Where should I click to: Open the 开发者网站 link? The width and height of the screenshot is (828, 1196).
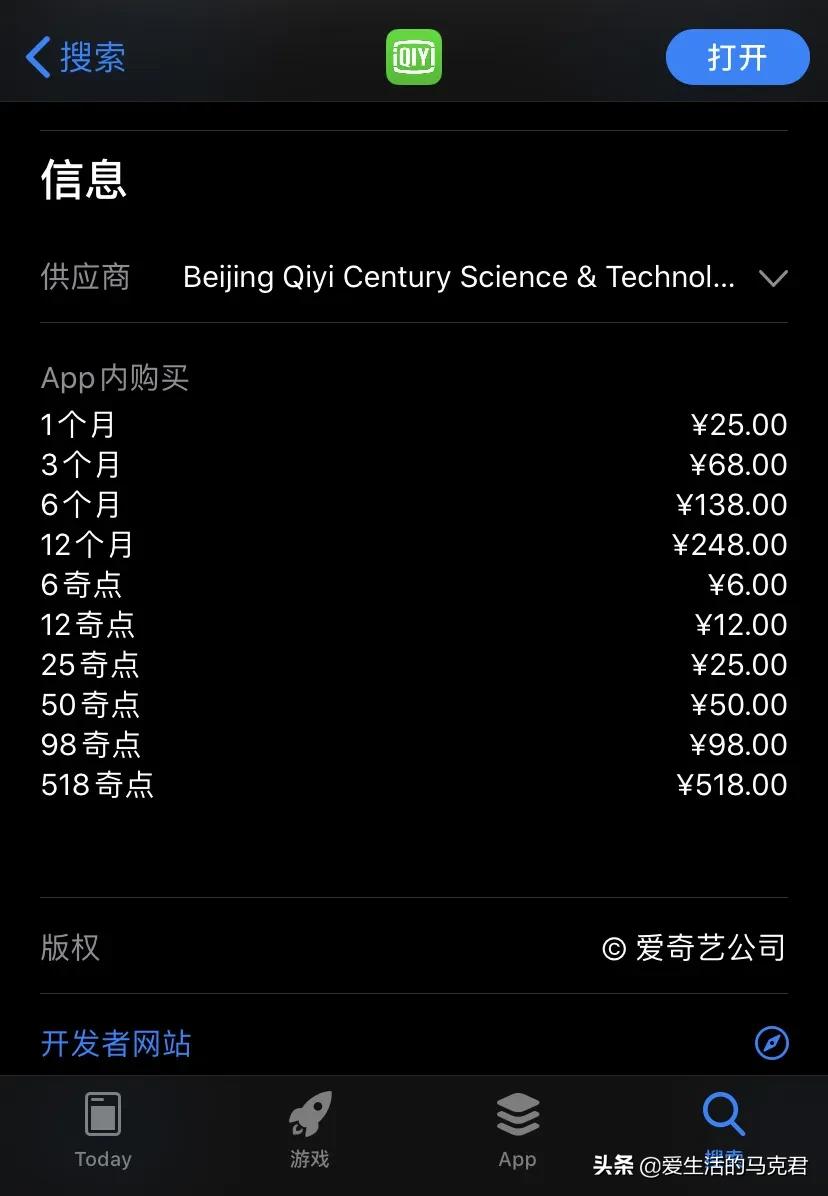pos(115,1043)
